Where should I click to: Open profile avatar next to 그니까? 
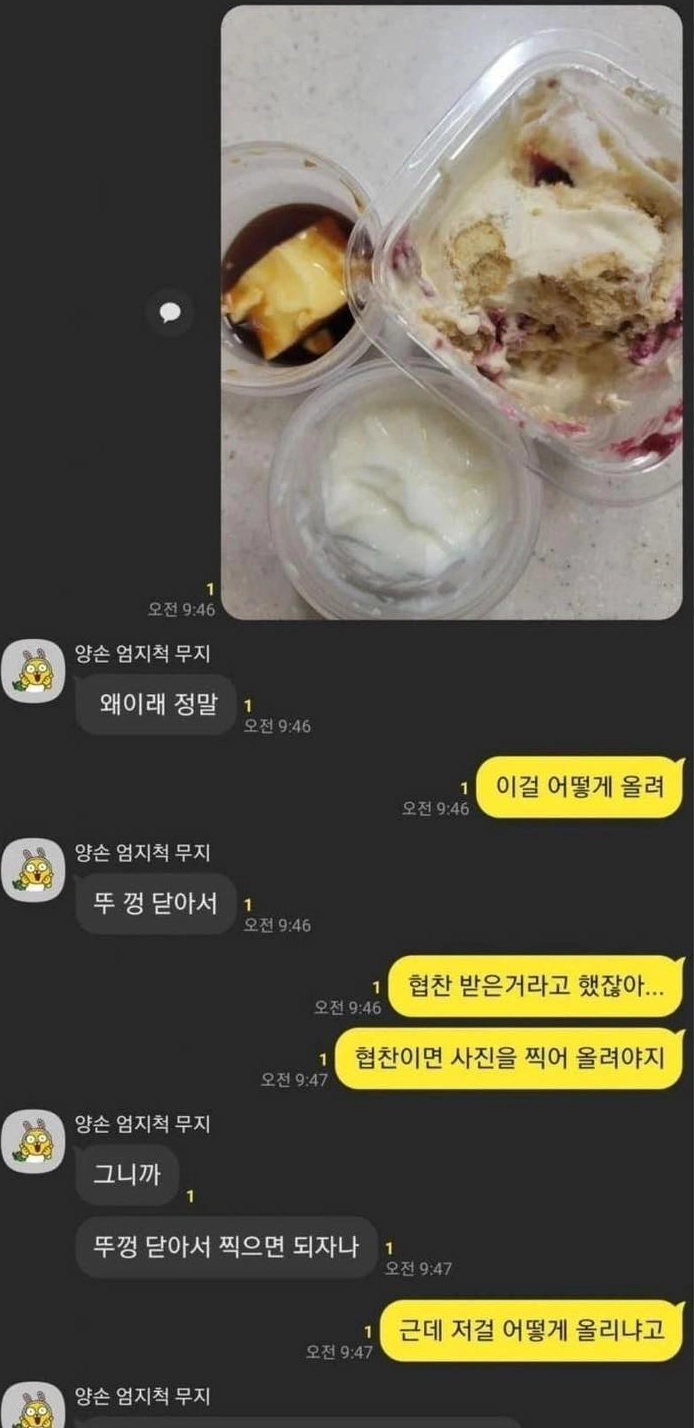click(x=33, y=1142)
